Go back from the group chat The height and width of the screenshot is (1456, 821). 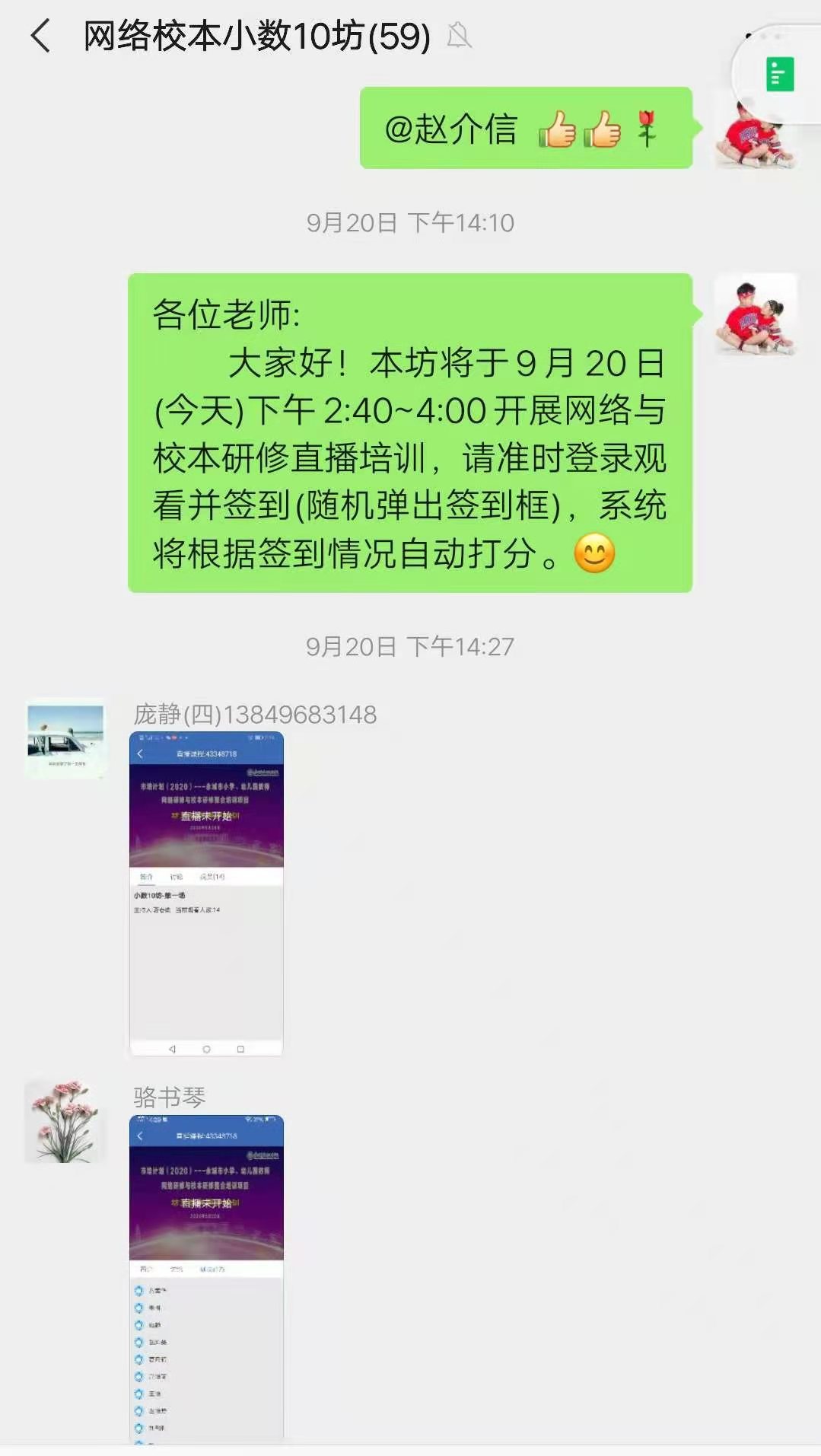click(x=40, y=36)
